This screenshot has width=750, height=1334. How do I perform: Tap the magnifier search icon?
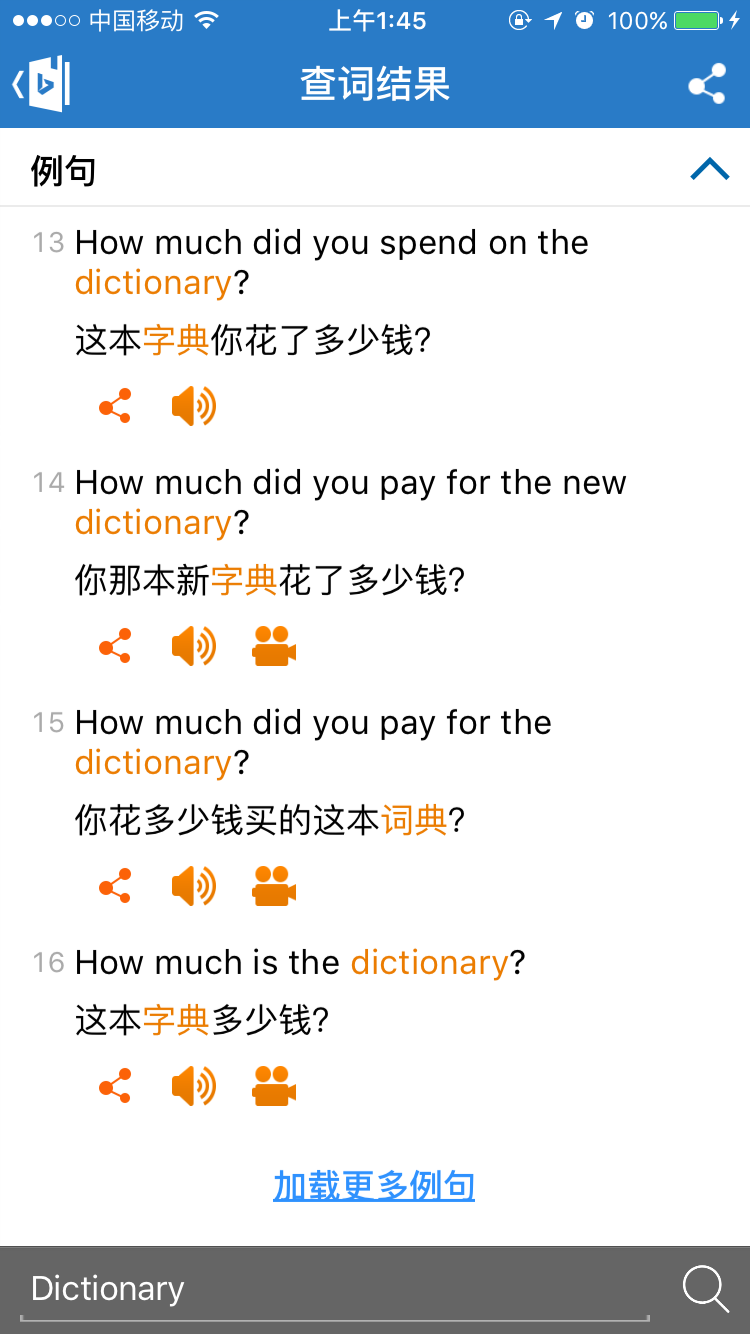click(705, 1288)
